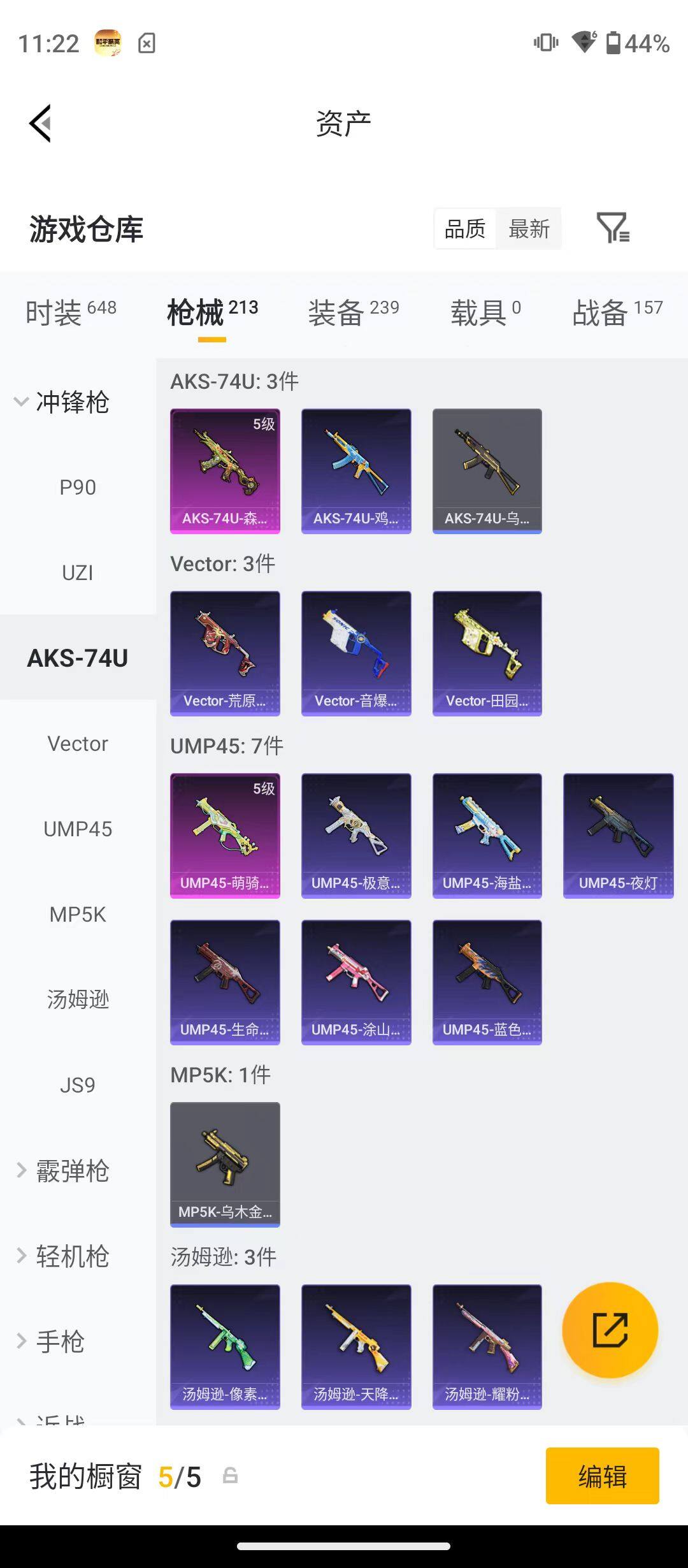Screen dimensions: 688x1568
Task: Open the level 5 AKS-74U-森 skin
Action: pyautogui.click(x=225, y=471)
